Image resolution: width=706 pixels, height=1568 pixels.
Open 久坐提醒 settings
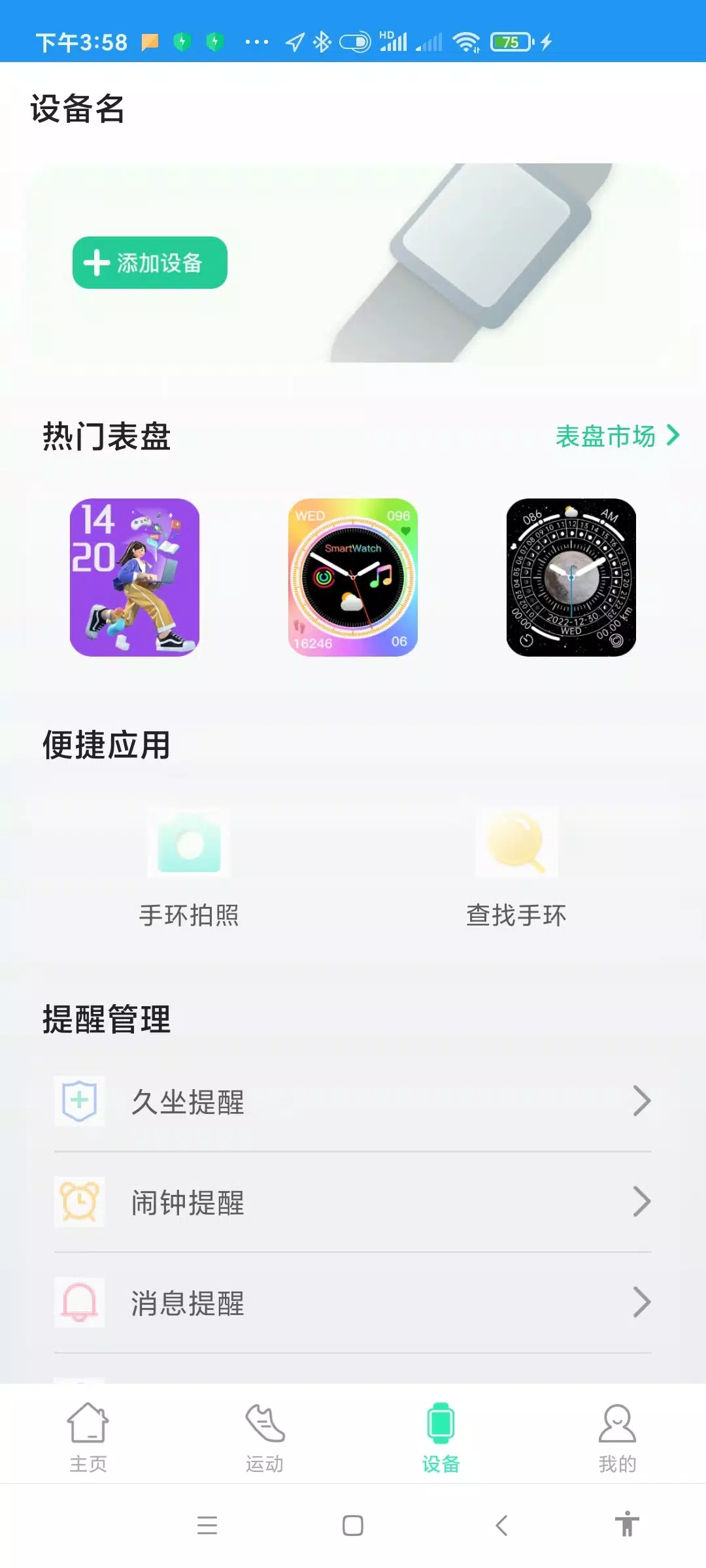pos(353,1102)
